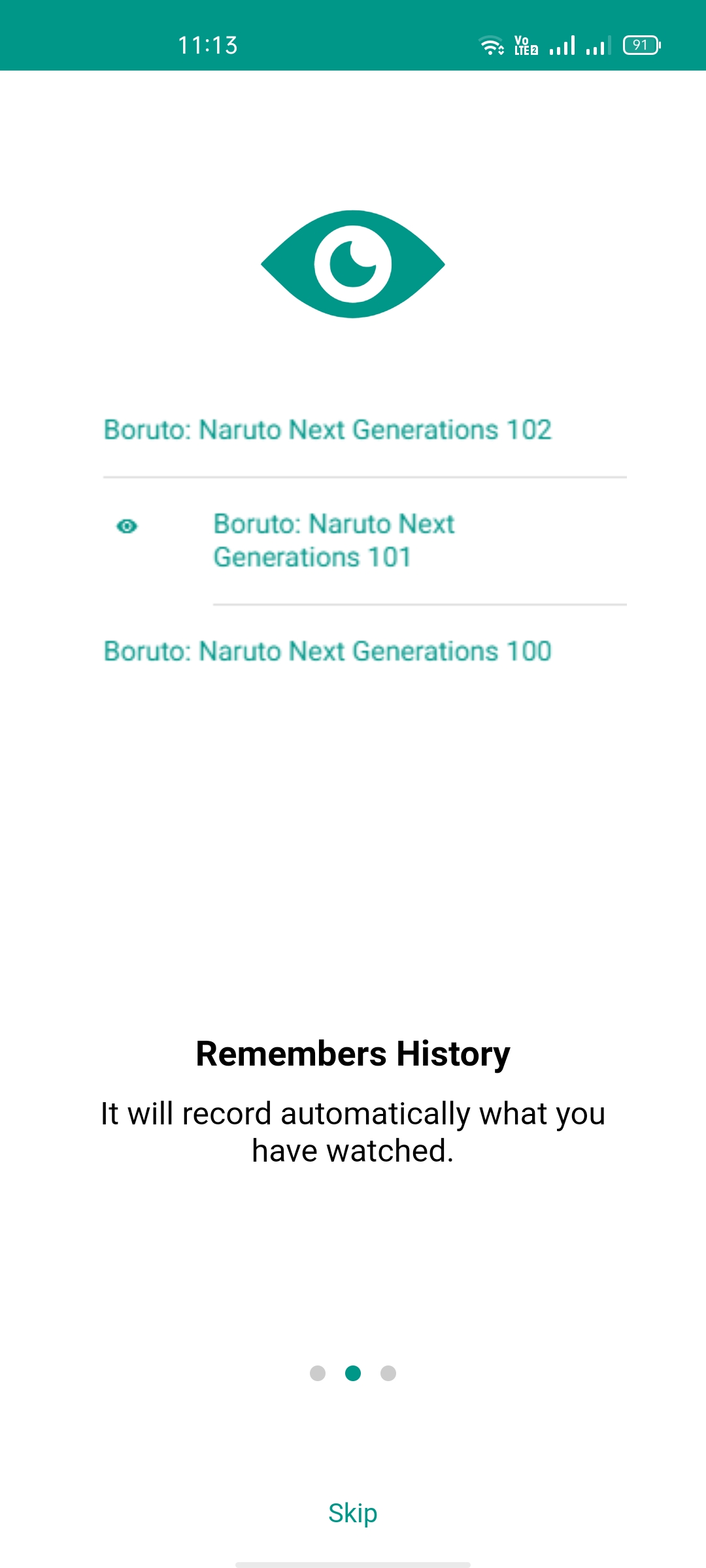Tap the Wi-Fi icon in status bar

pos(490,44)
